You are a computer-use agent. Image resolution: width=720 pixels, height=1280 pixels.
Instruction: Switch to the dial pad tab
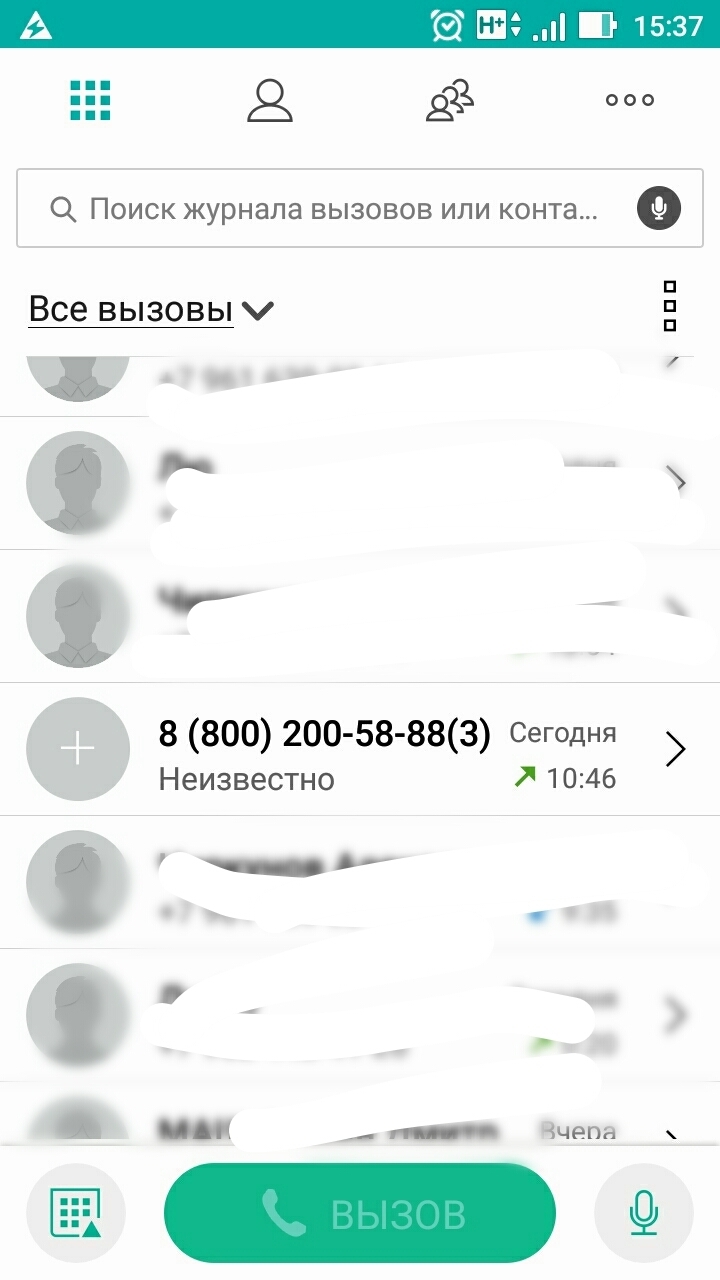(90, 100)
